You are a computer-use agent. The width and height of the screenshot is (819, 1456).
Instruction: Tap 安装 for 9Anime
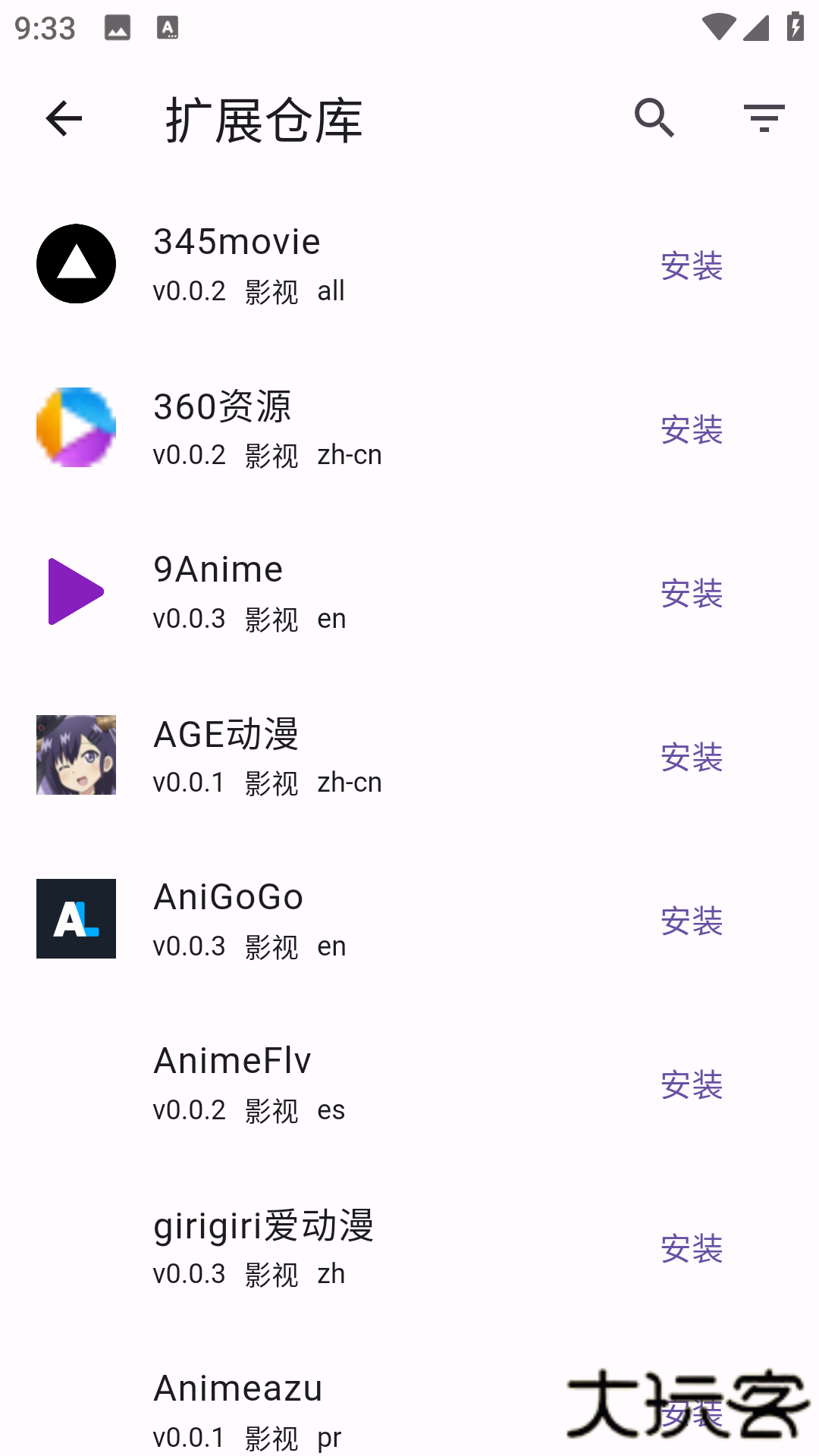click(691, 593)
